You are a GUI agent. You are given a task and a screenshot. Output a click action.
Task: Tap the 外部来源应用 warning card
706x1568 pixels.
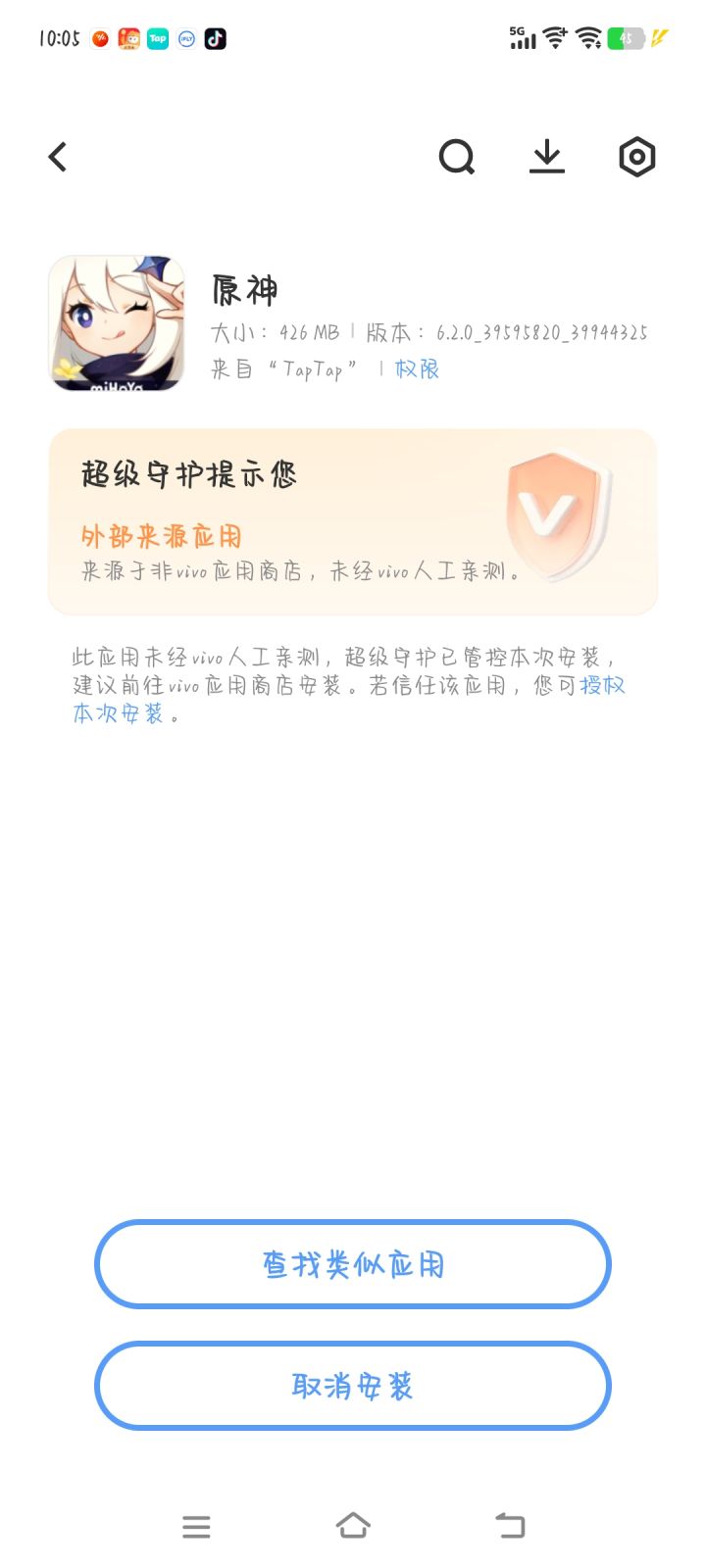pyautogui.click(x=353, y=517)
